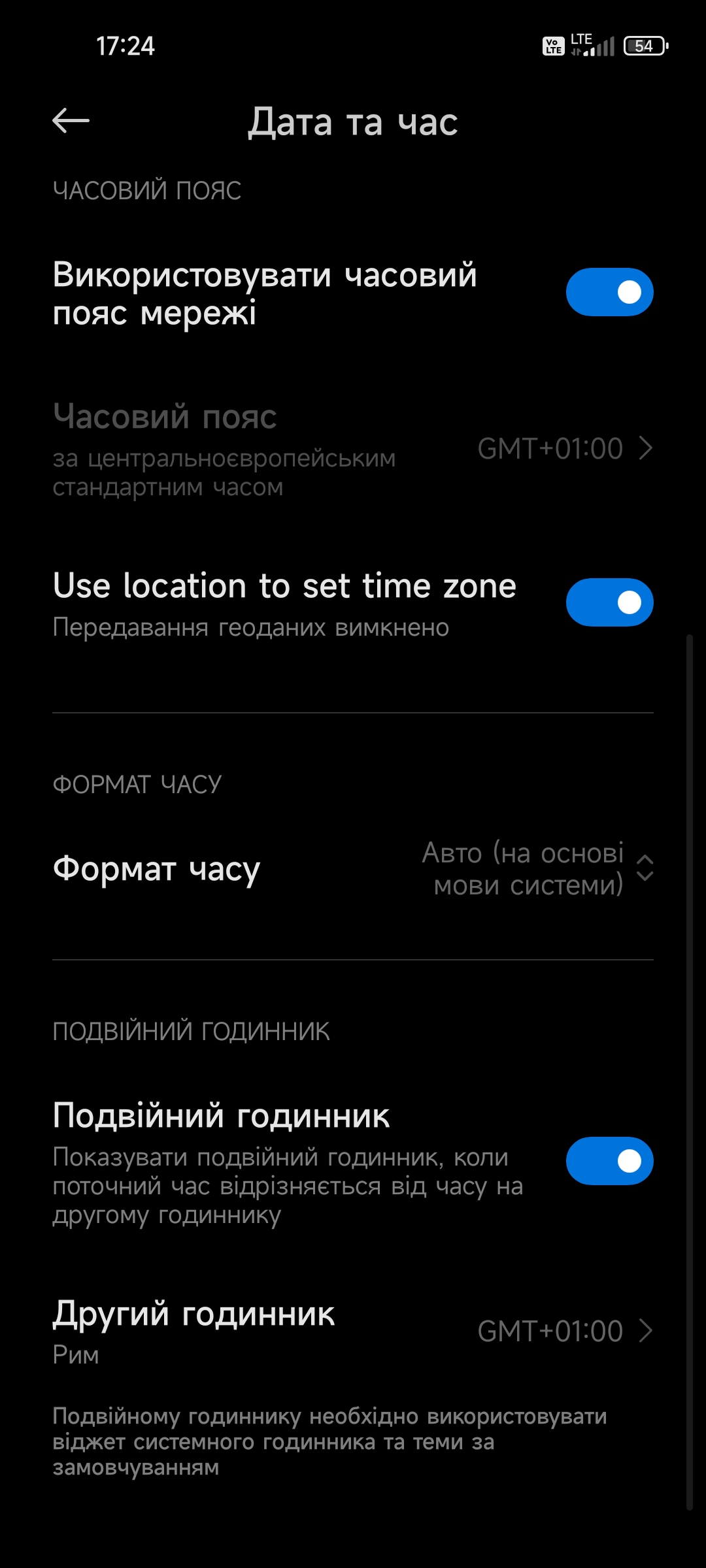Turn off Use location to set time zone
Image resolution: width=706 pixels, height=1568 pixels.
tap(609, 602)
